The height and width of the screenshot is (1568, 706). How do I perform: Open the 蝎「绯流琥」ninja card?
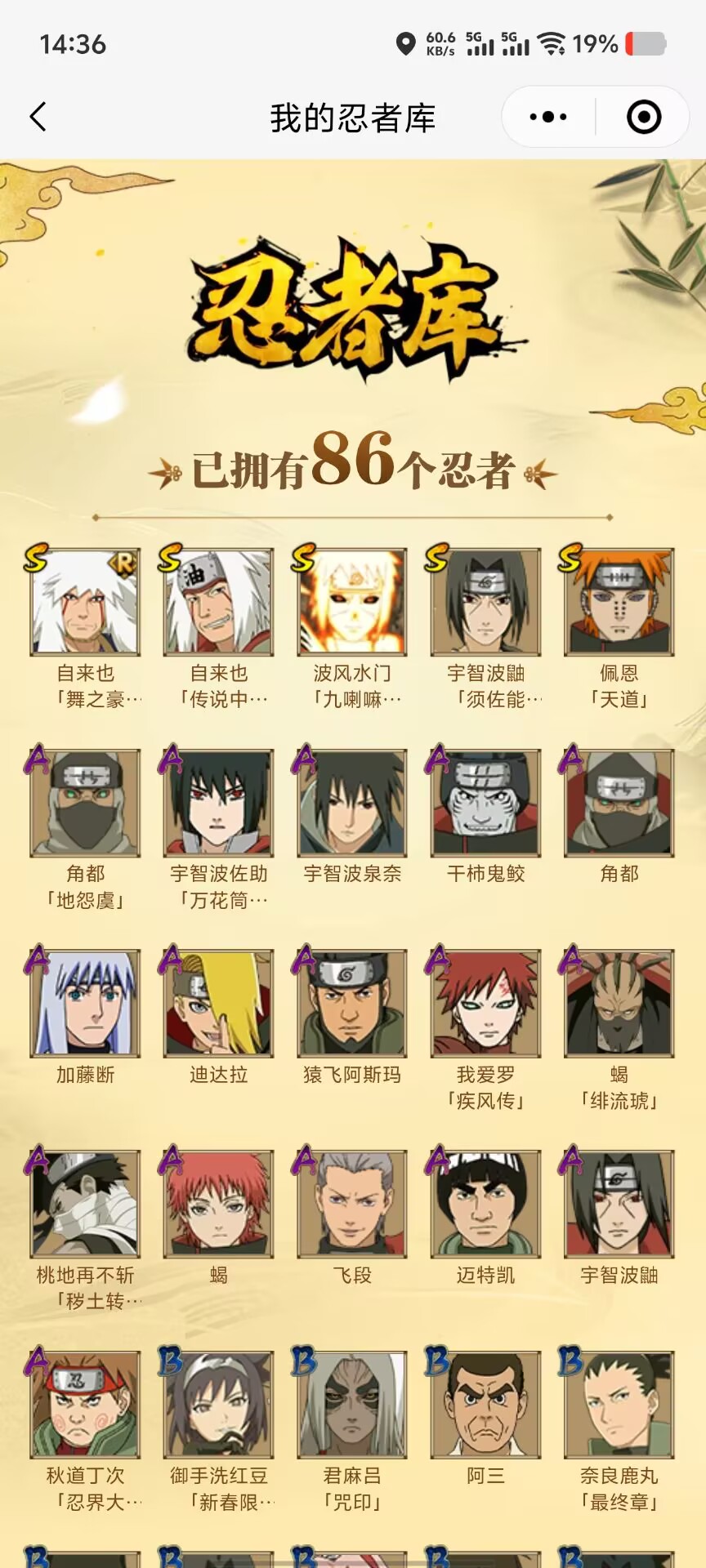(x=619, y=1004)
